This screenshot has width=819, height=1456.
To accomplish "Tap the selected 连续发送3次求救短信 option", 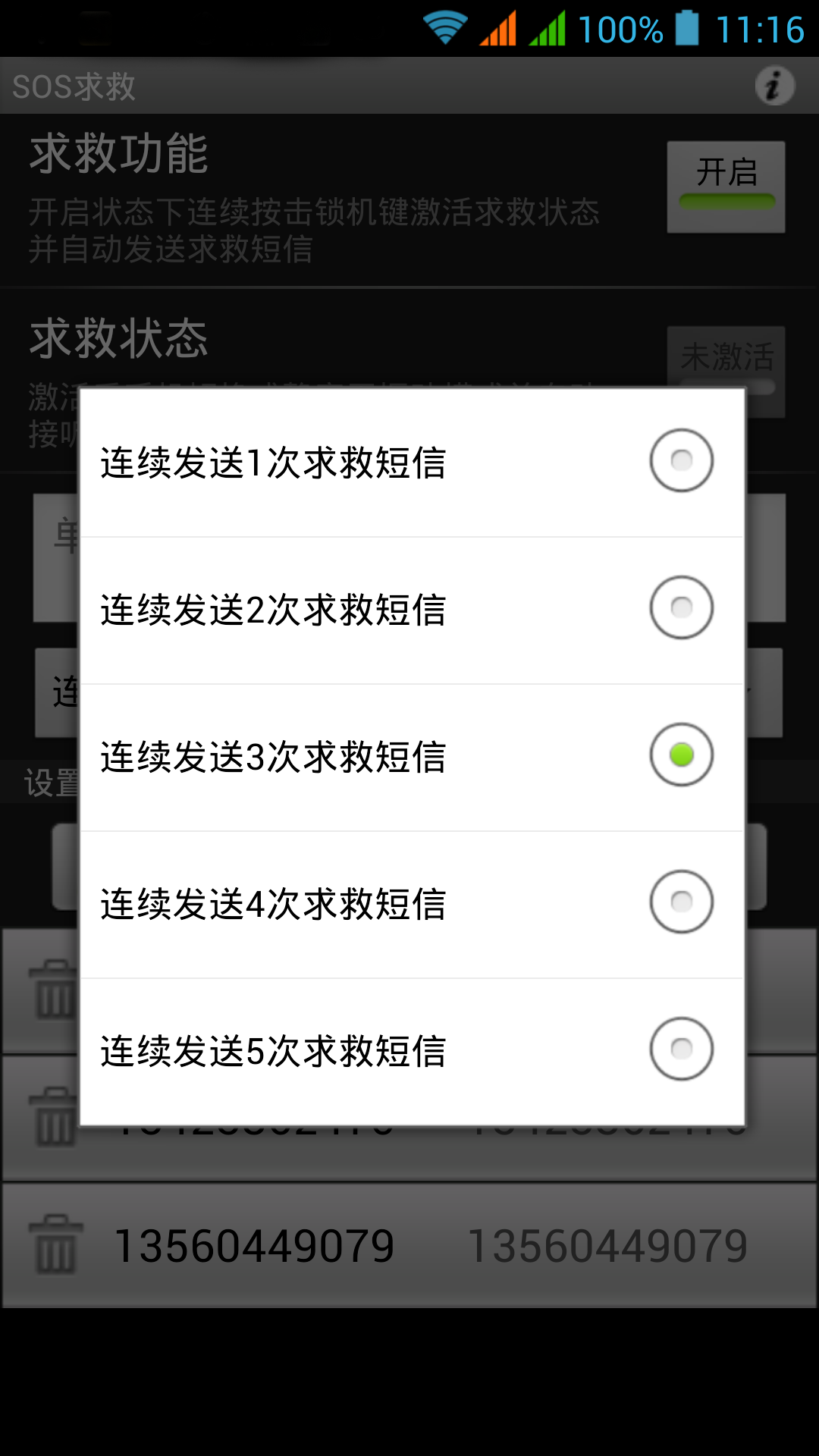I will (412, 757).
